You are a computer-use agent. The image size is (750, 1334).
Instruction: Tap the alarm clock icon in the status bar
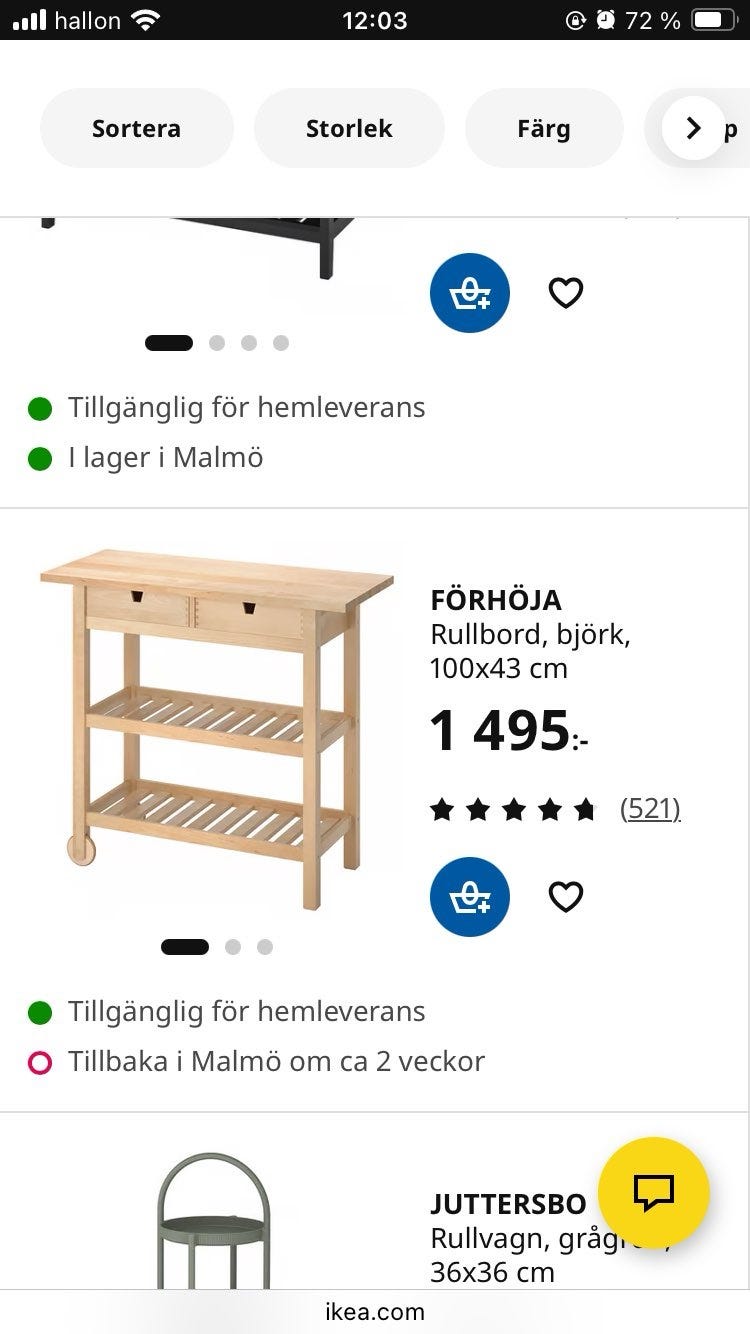608,18
